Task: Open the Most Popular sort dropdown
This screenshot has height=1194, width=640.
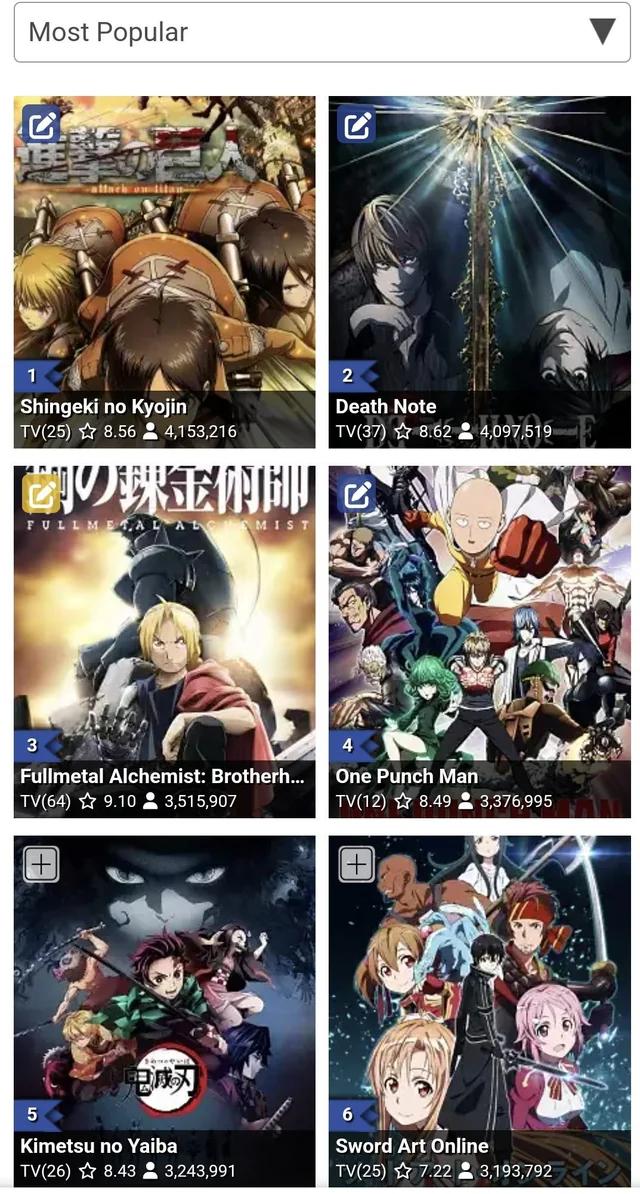Action: pyautogui.click(x=320, y=32)
